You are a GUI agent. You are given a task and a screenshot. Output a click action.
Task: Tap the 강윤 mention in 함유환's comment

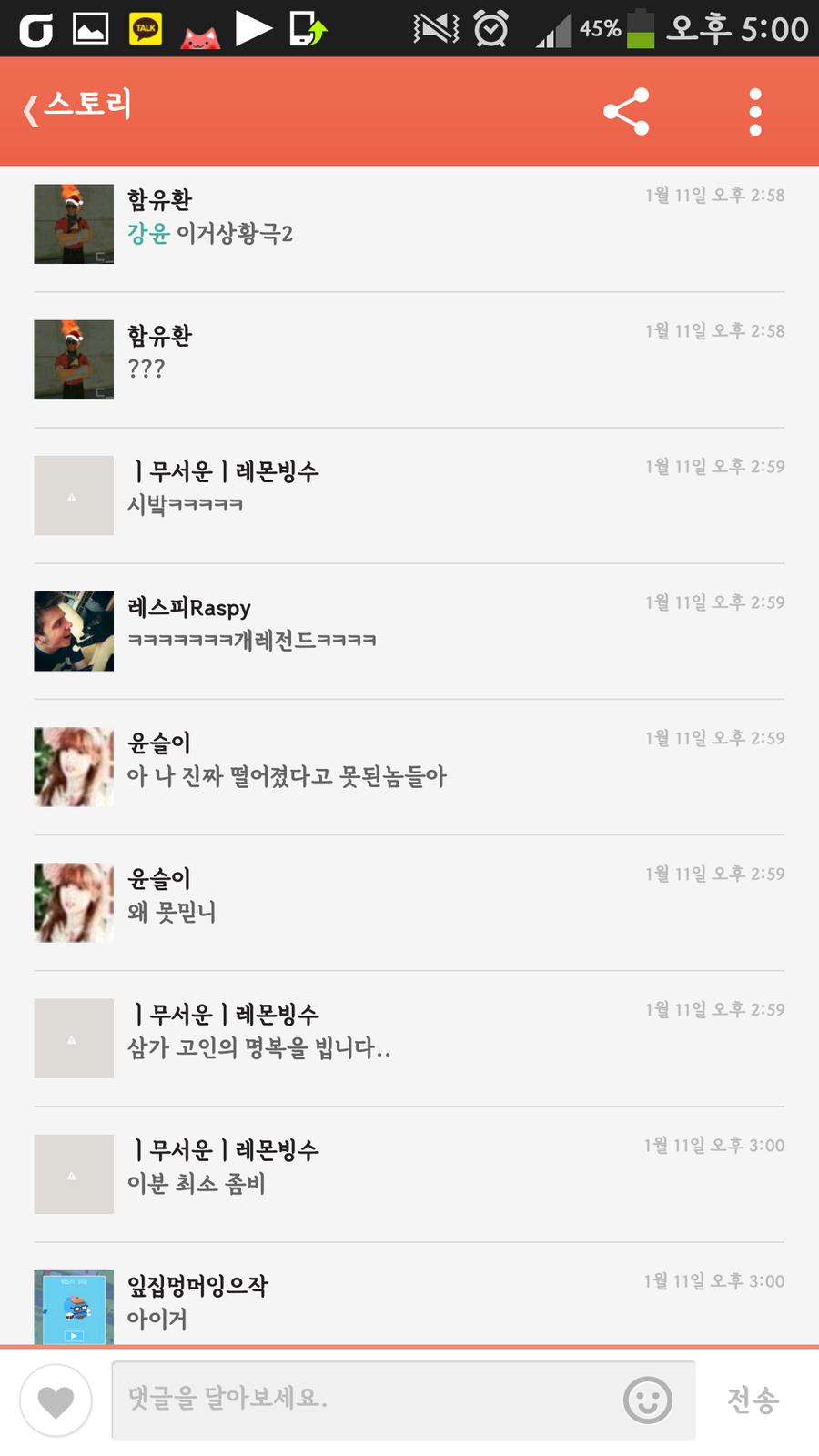click(148, 234)
